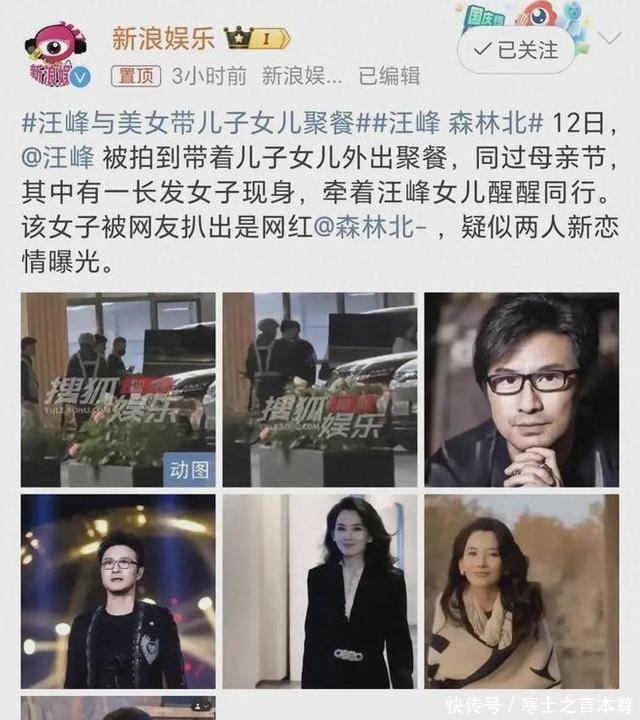
Task: Expand the post options chevron
Action: 609,39
